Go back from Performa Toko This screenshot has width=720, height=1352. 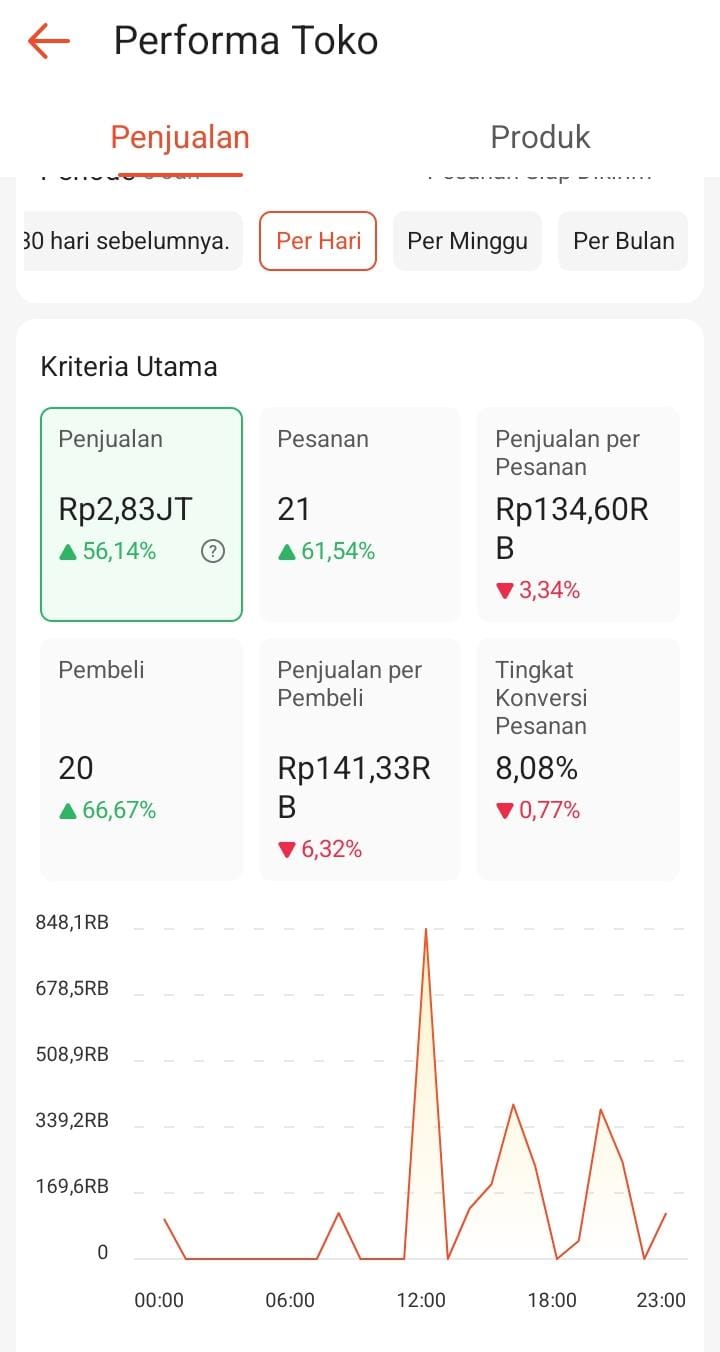point(48,41)
